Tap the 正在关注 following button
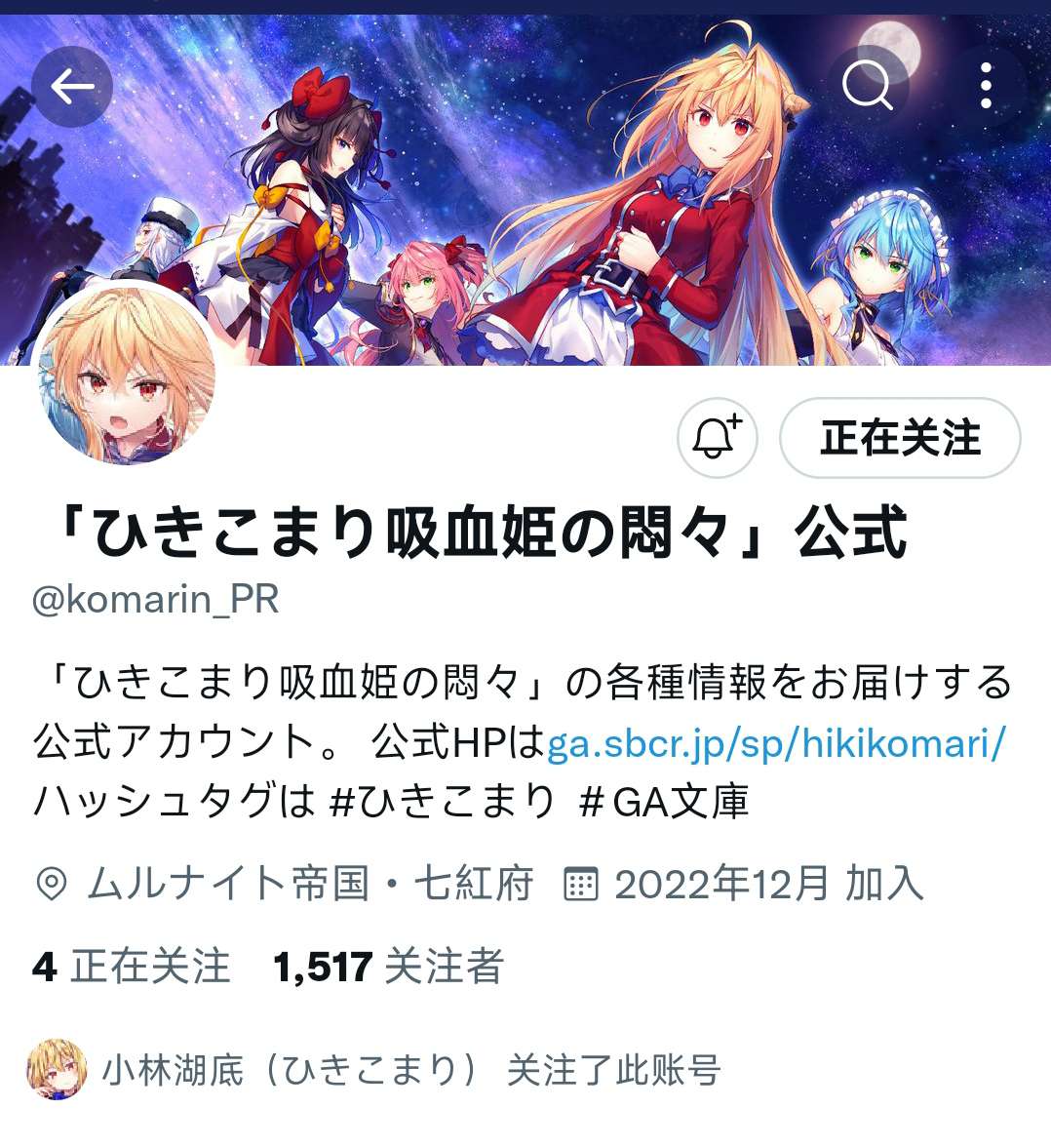 point(900,438)
